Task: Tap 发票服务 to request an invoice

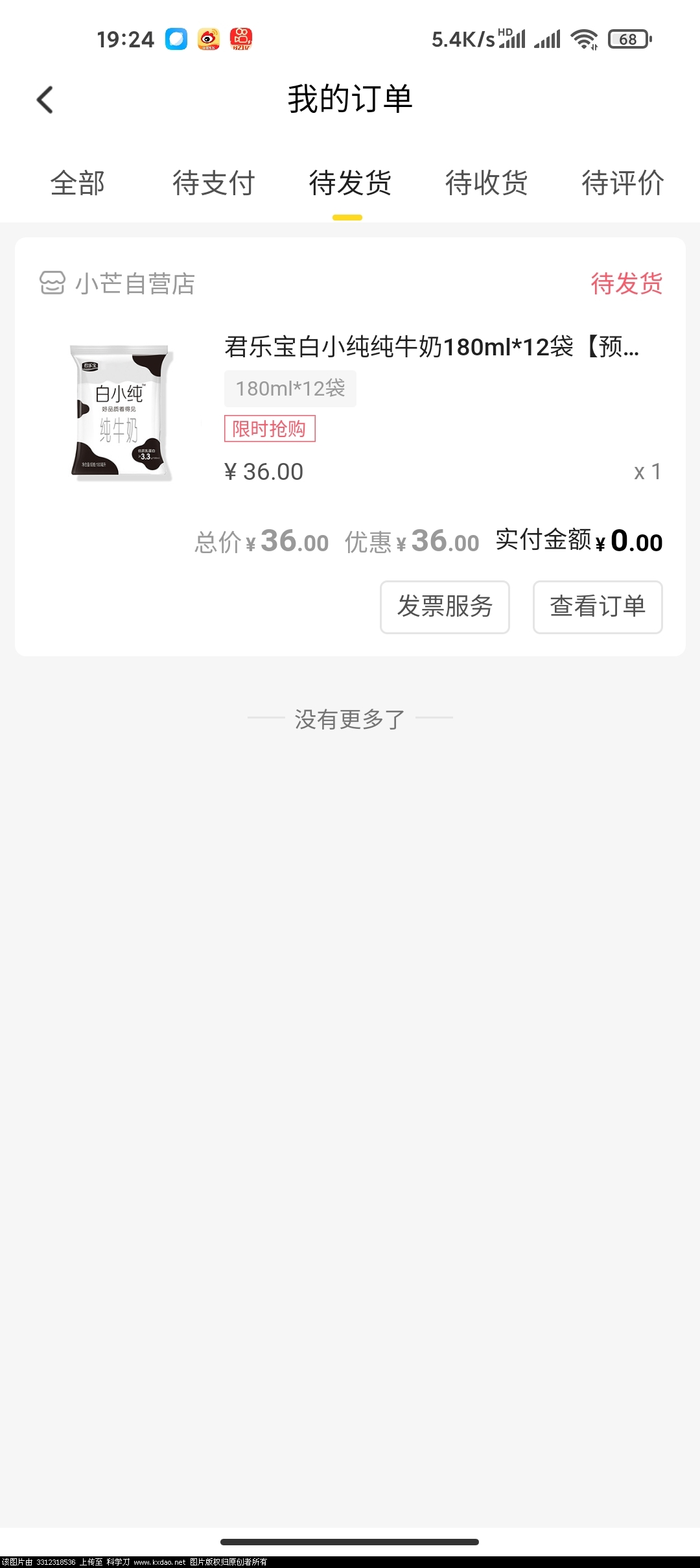Action: [x=445, y=607]
